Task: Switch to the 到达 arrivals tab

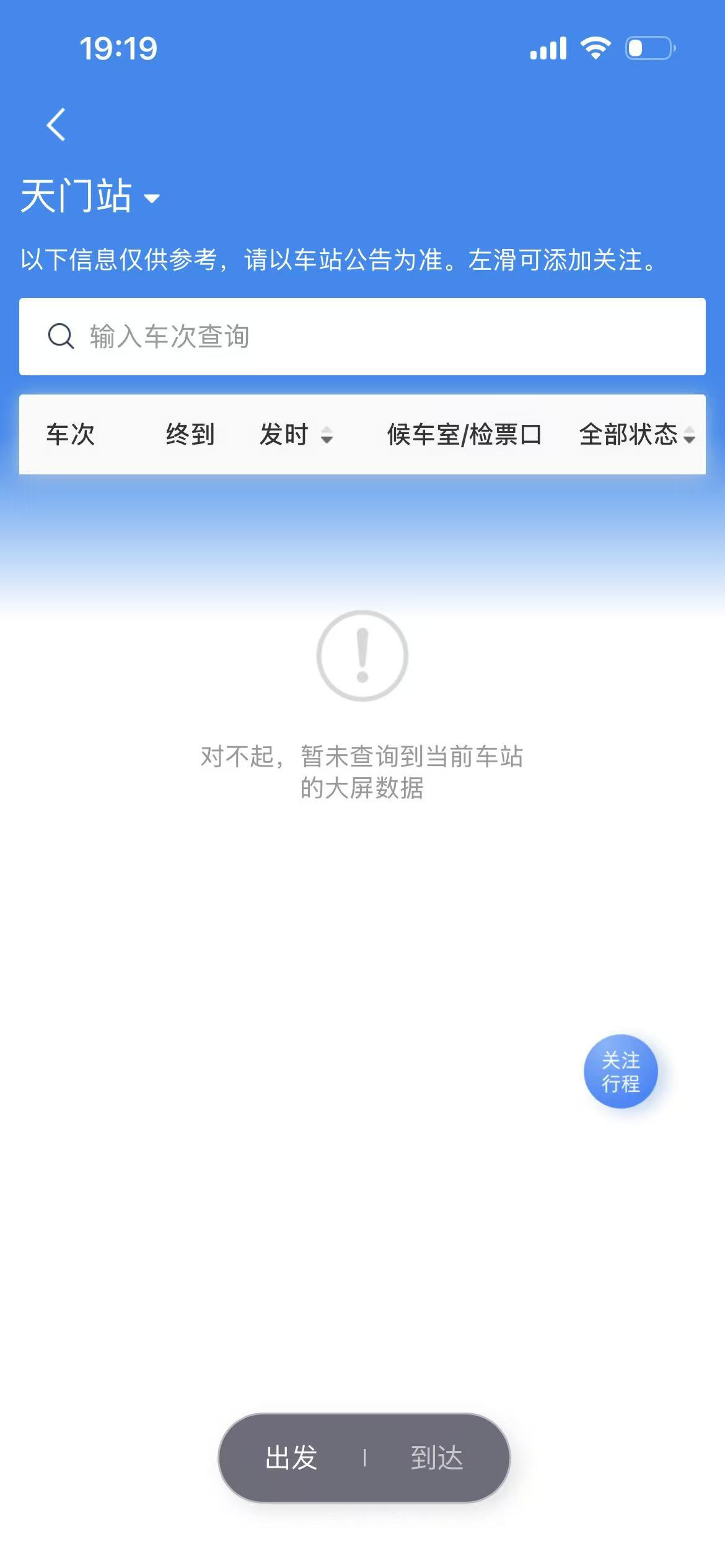Action: [437, 1458]
